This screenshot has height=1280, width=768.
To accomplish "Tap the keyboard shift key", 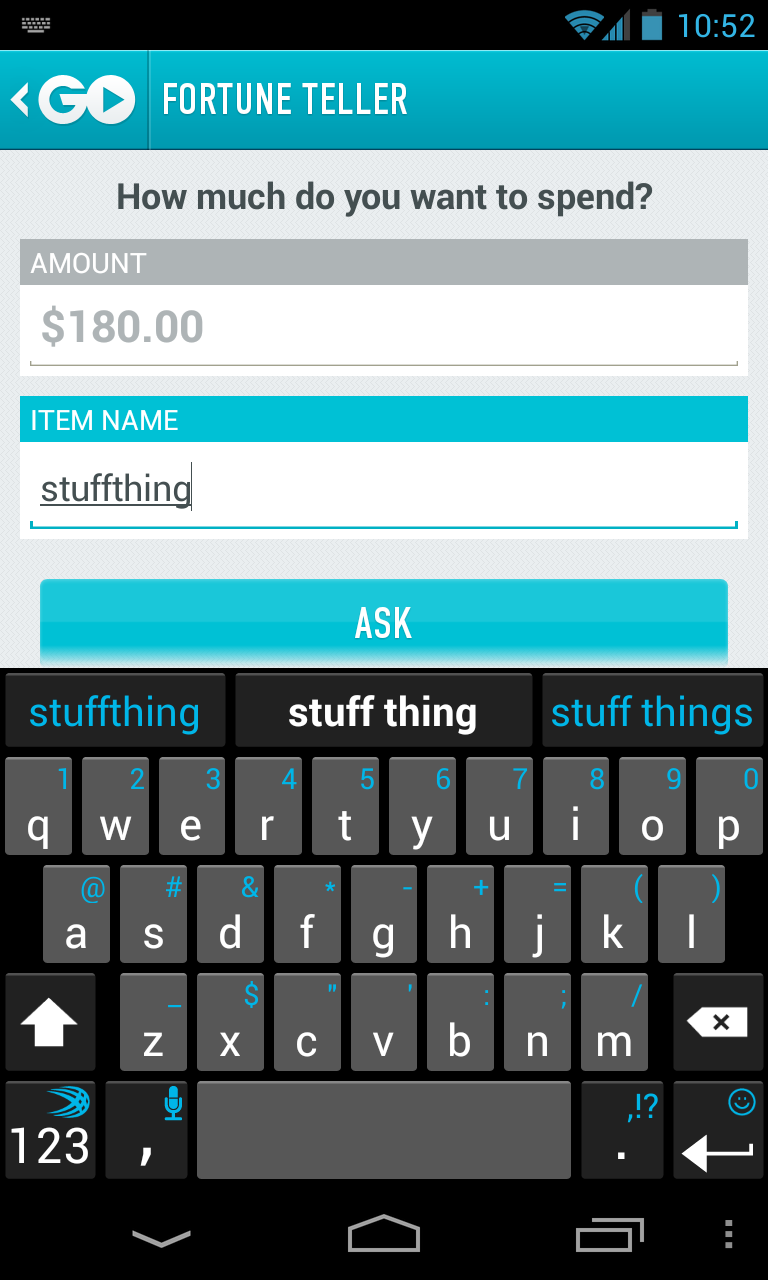I will (50, 1022).
